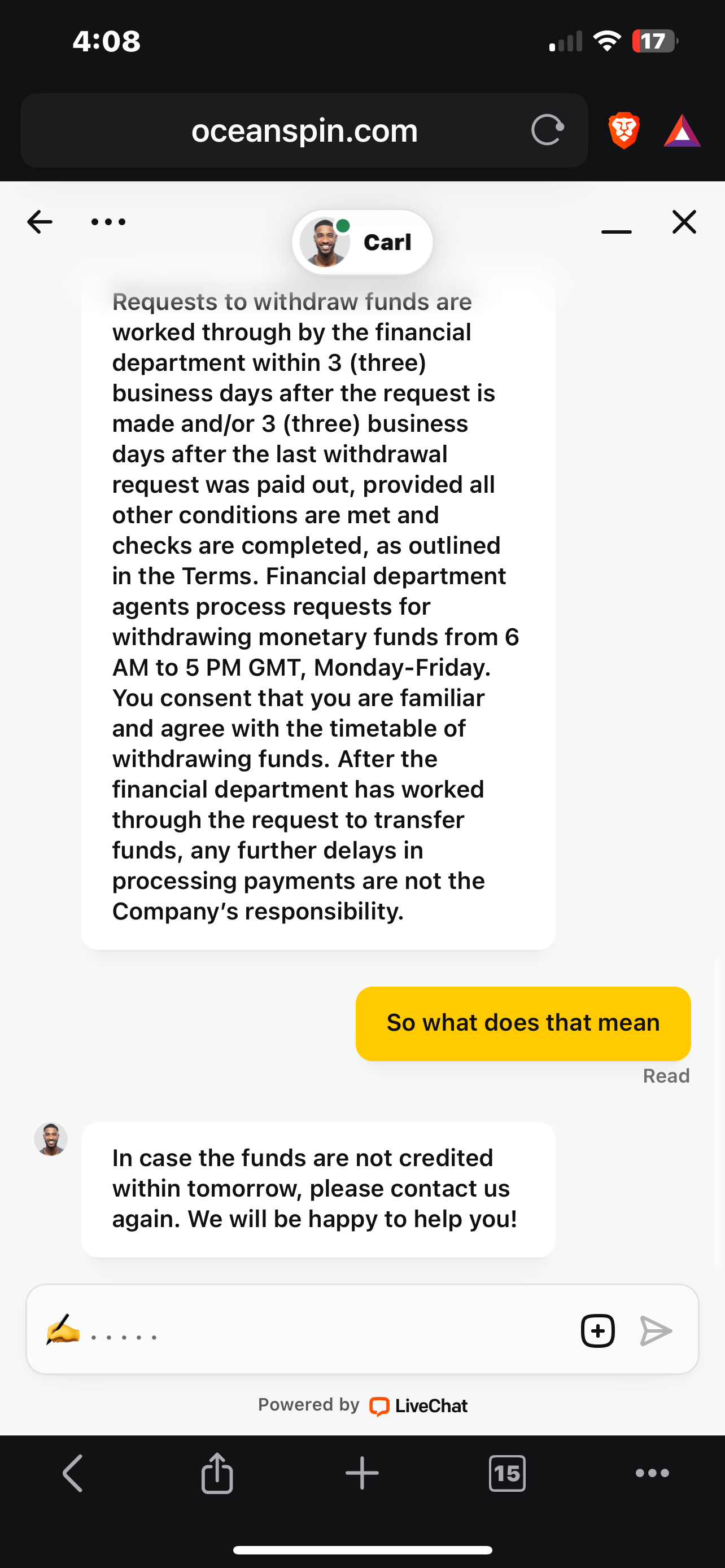Open Brave Rewards triangle icon

click(682, 132)
